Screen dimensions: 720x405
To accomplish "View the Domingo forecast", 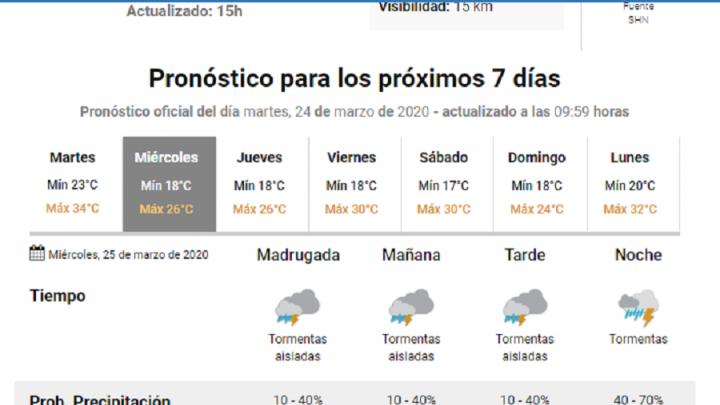I will [x=537, y=183].
